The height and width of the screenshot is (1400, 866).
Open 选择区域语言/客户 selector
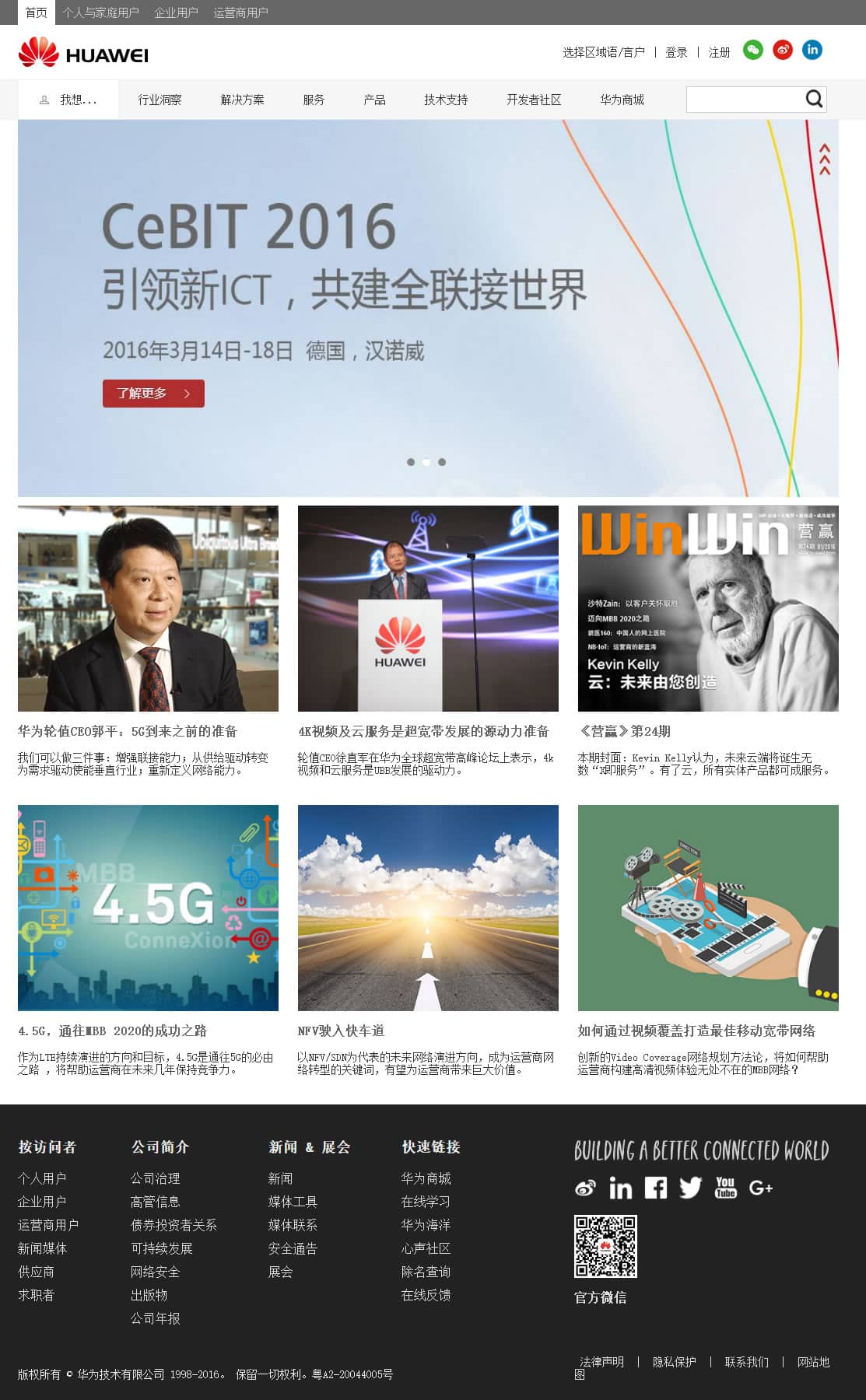603,52
